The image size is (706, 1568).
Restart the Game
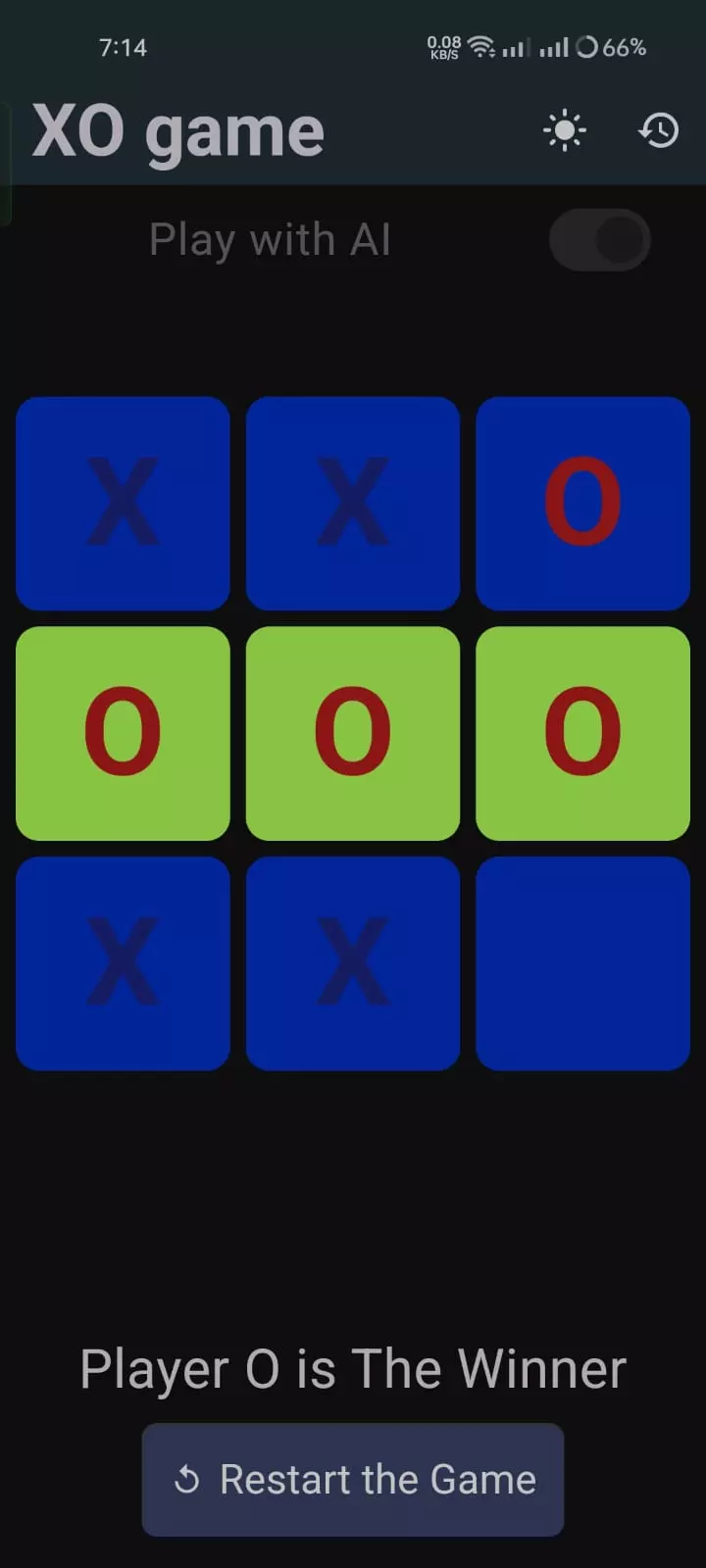353,1479
